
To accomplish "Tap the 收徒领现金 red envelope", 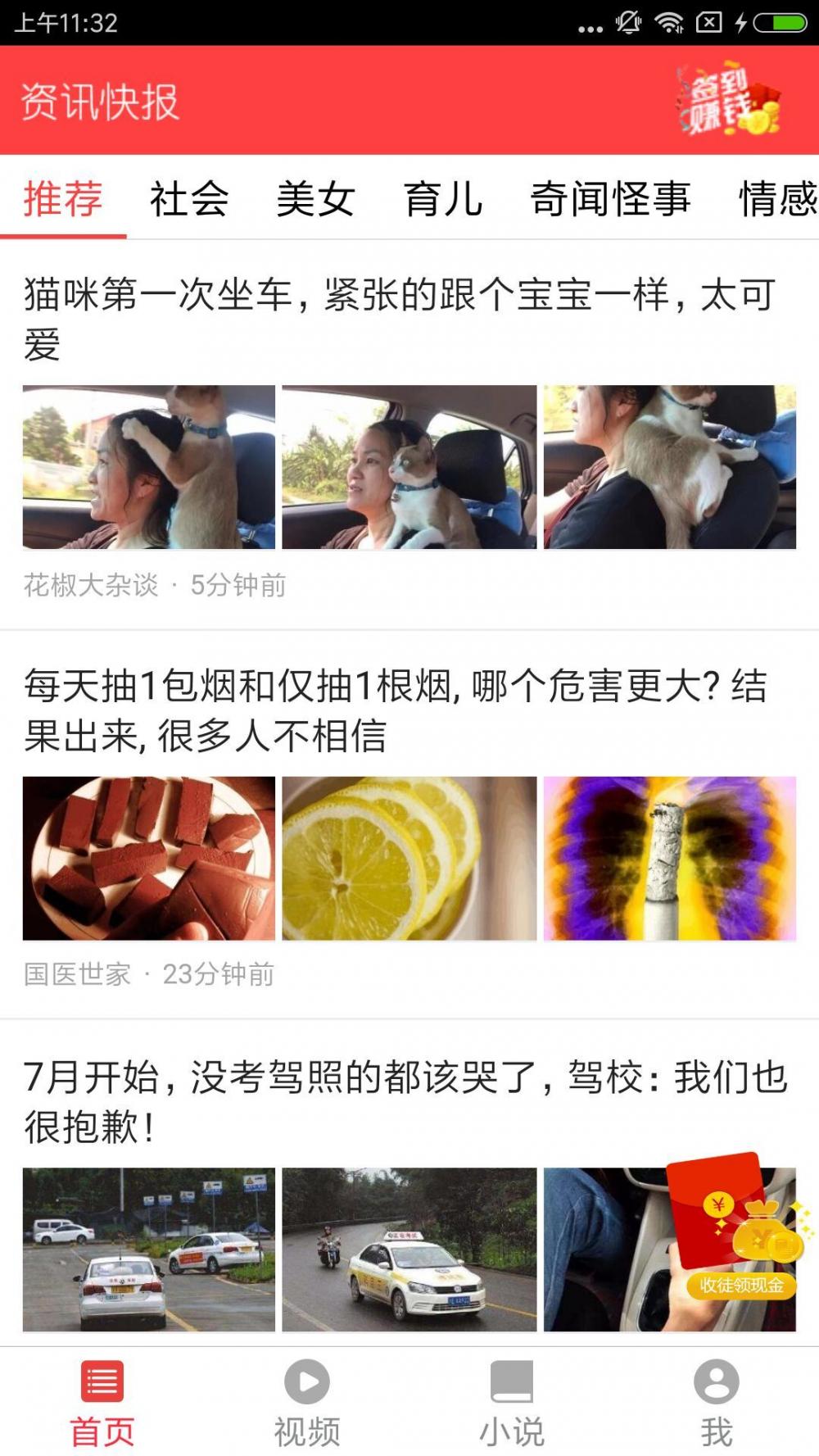I will 740,1226.
